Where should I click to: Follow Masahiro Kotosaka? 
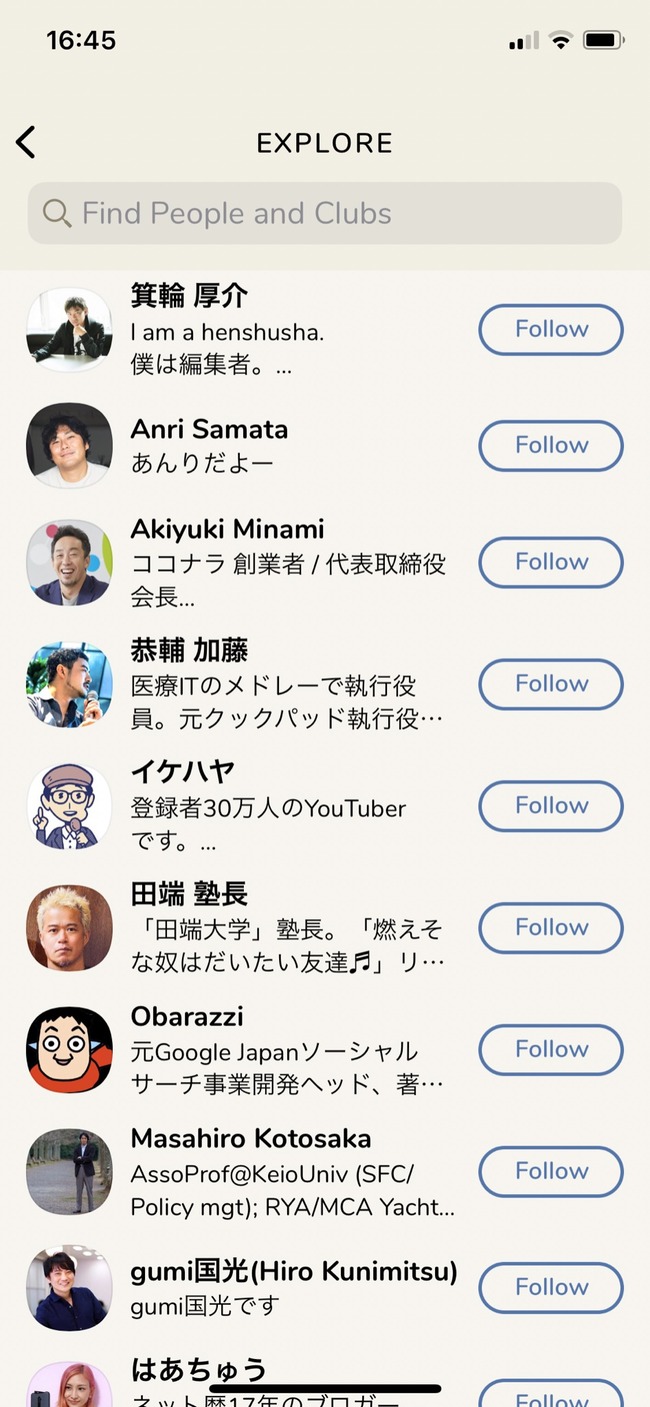click(x=551, y=1173)
